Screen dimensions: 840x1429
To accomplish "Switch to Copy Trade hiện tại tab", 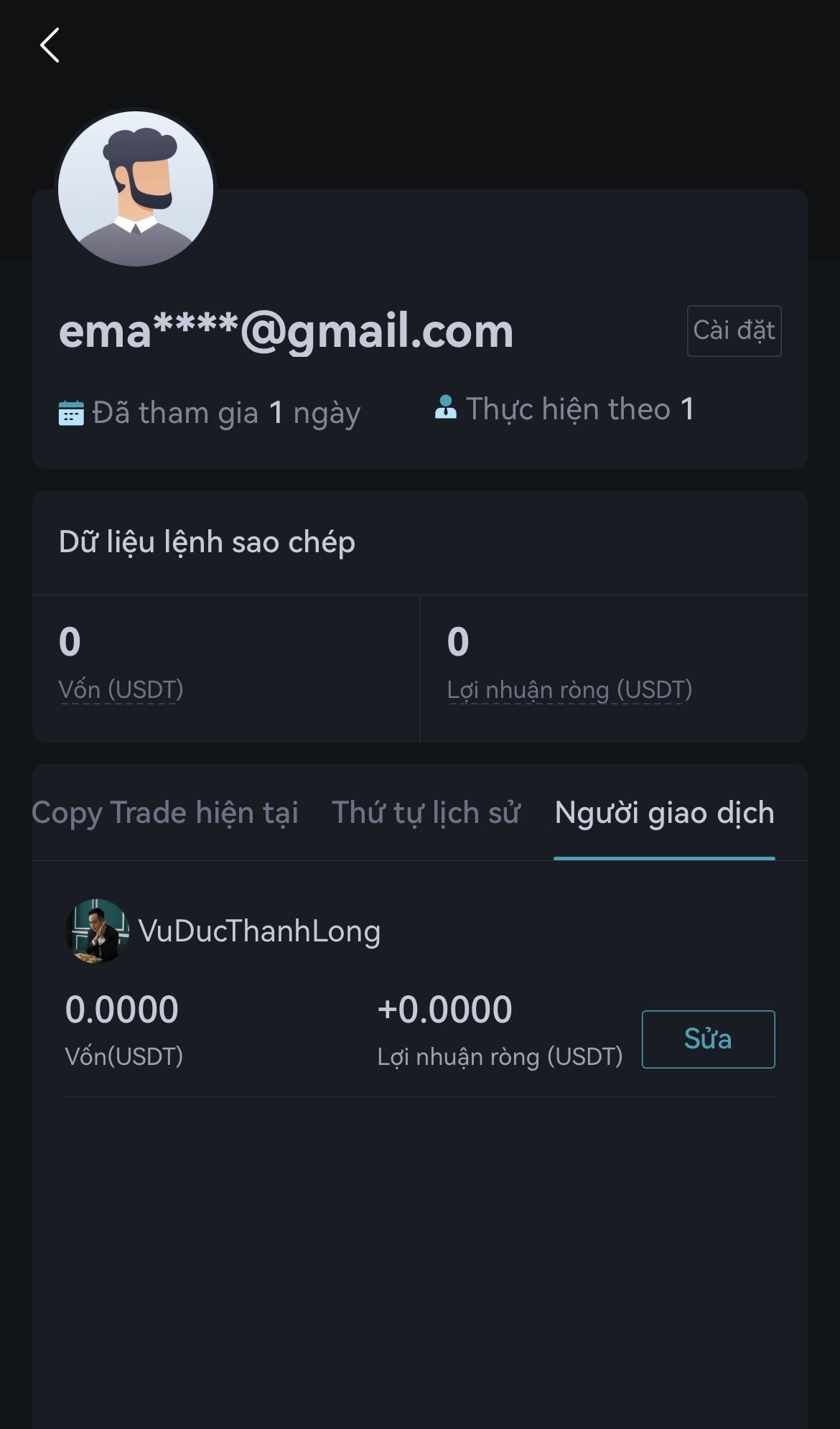I will 165,813.
